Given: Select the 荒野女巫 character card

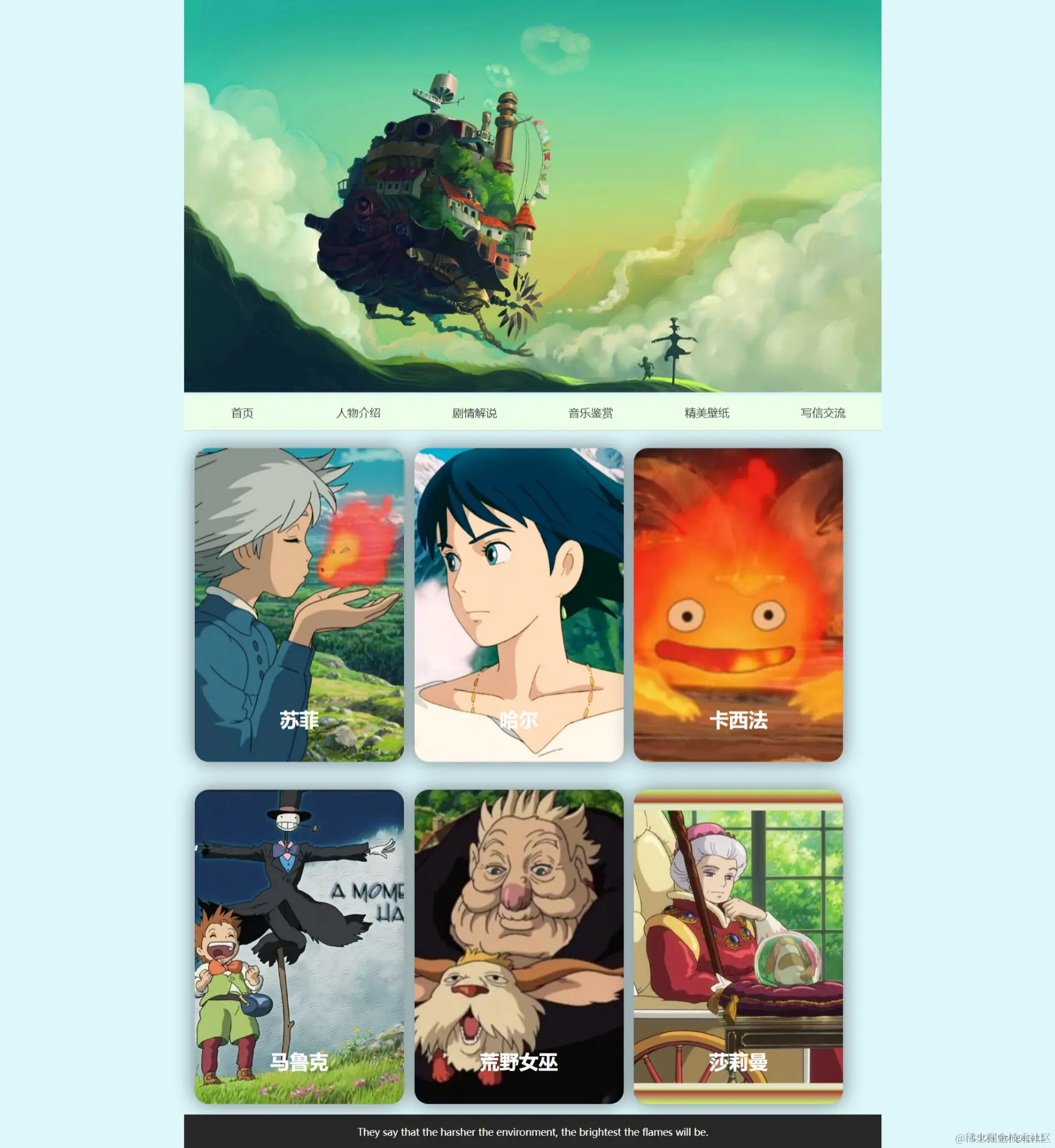Looking at the screenshot, I should (519, 946).
